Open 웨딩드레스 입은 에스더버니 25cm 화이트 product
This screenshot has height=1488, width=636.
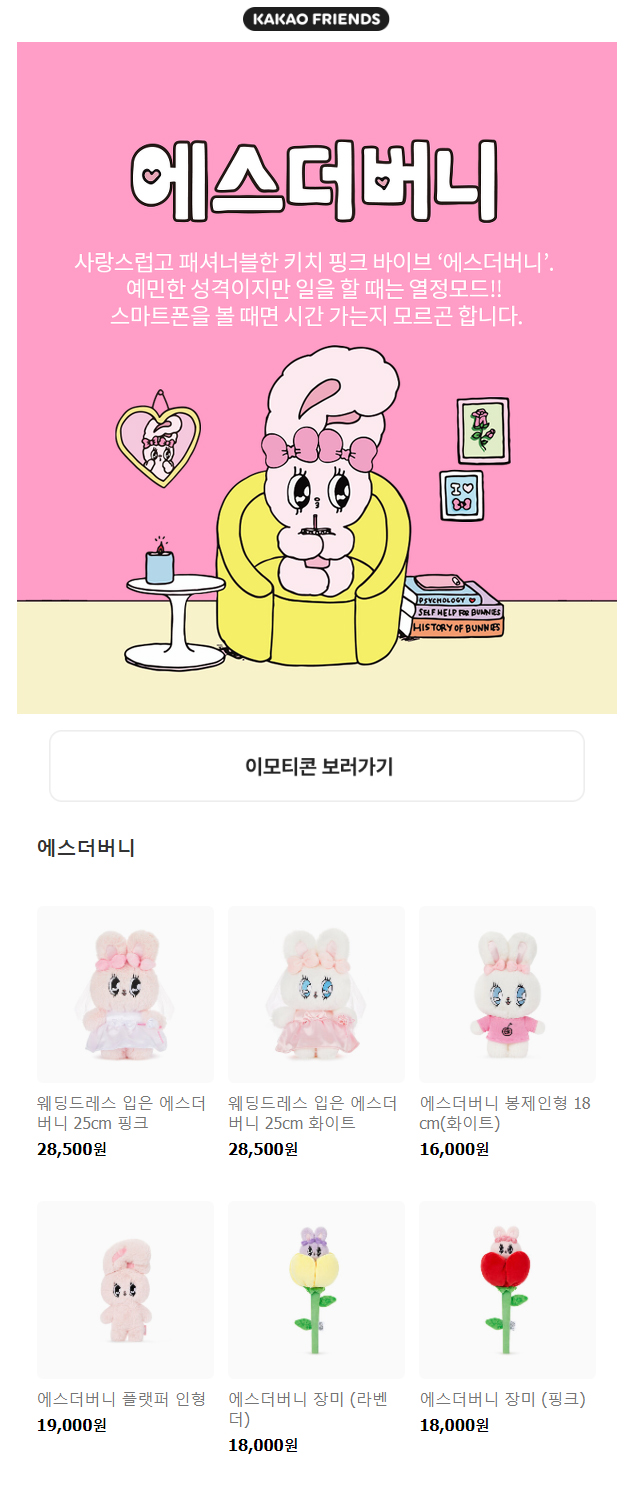316,994
